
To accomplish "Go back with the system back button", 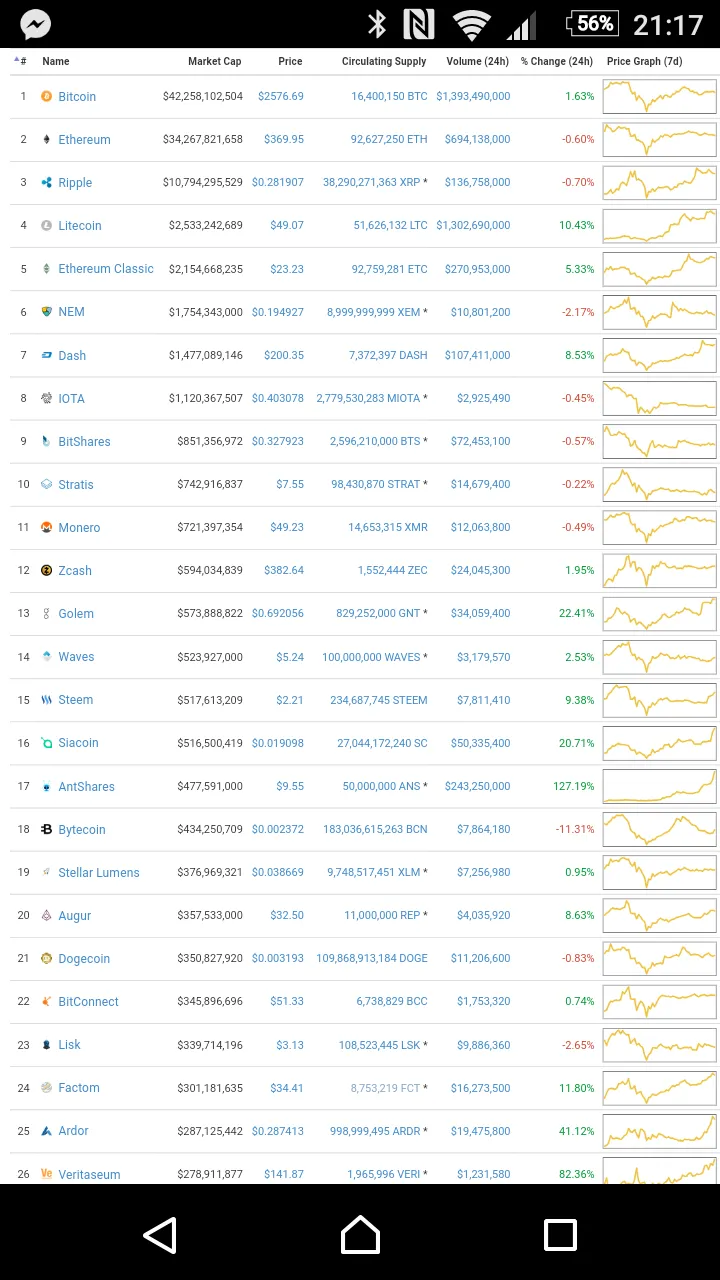I will coord(160,1235).
